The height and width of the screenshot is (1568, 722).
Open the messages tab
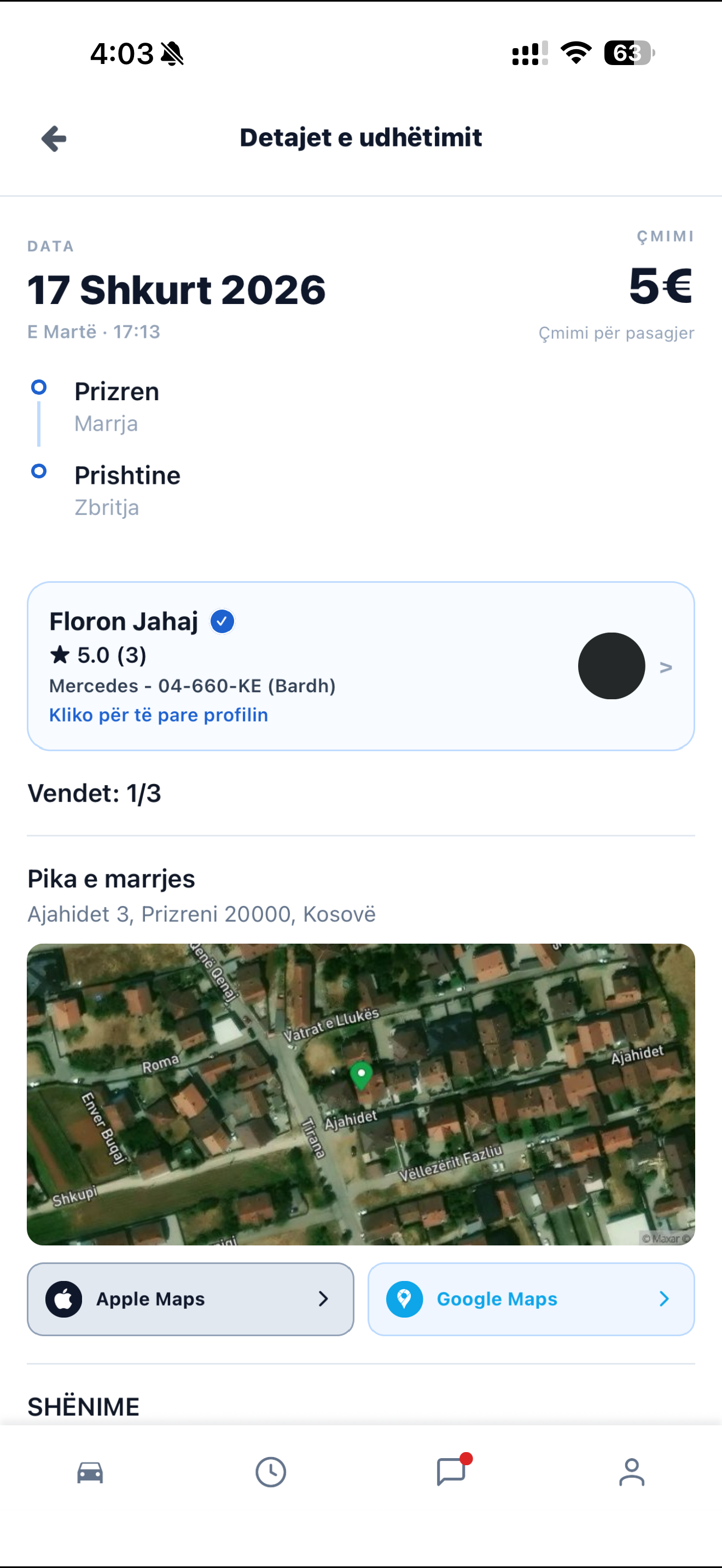451,1473
